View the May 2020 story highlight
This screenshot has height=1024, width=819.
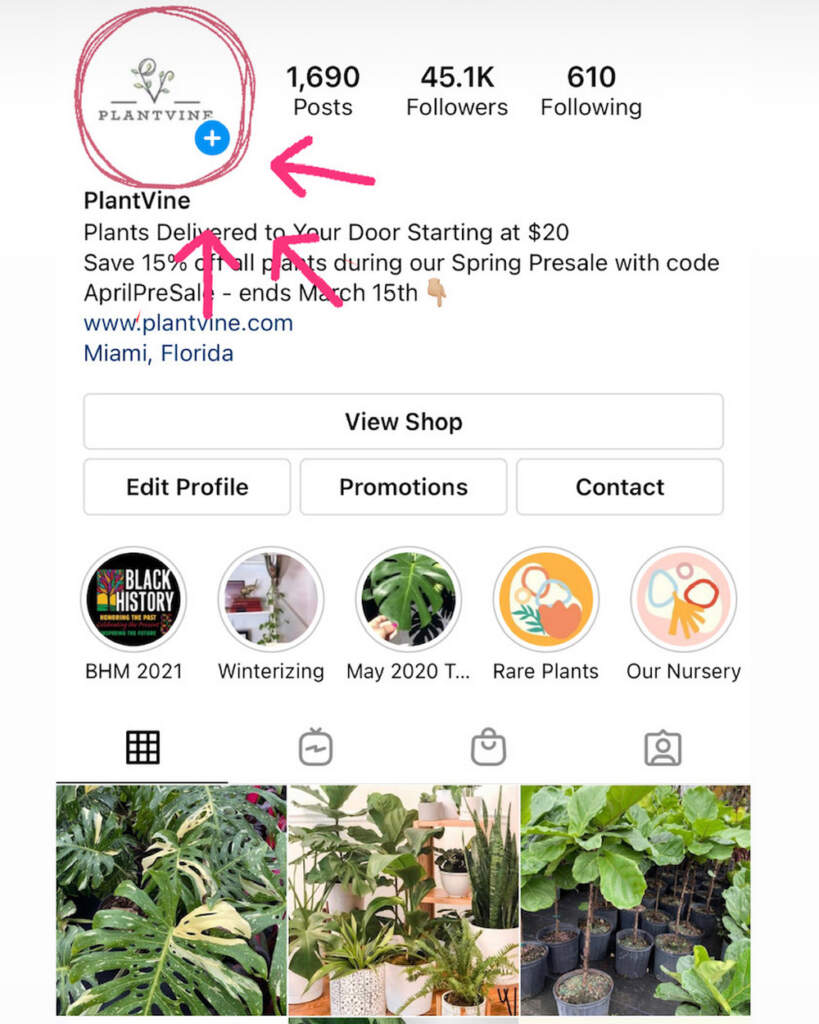pos(409,599)
